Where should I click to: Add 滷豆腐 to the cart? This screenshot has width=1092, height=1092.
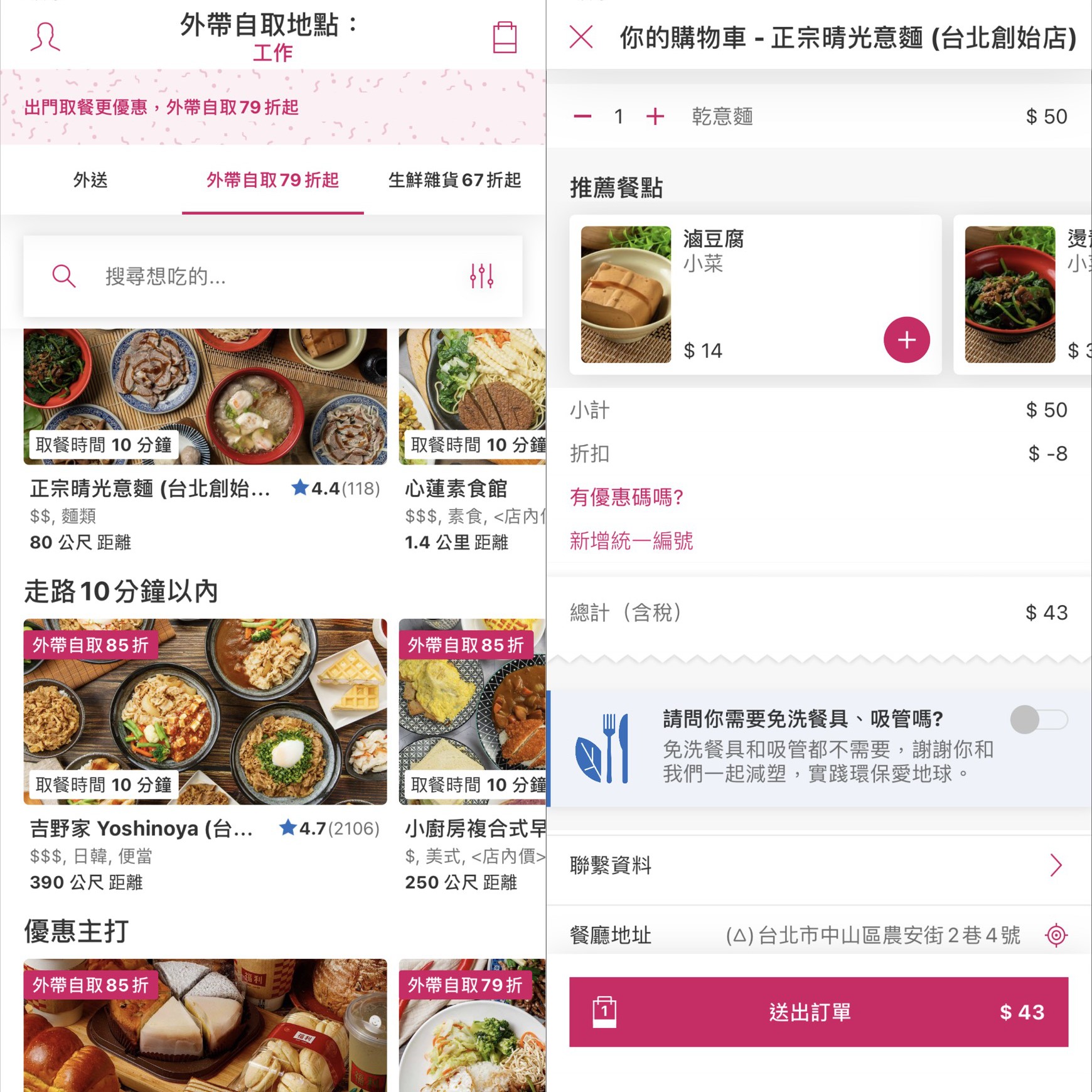(x=906, y=340)
